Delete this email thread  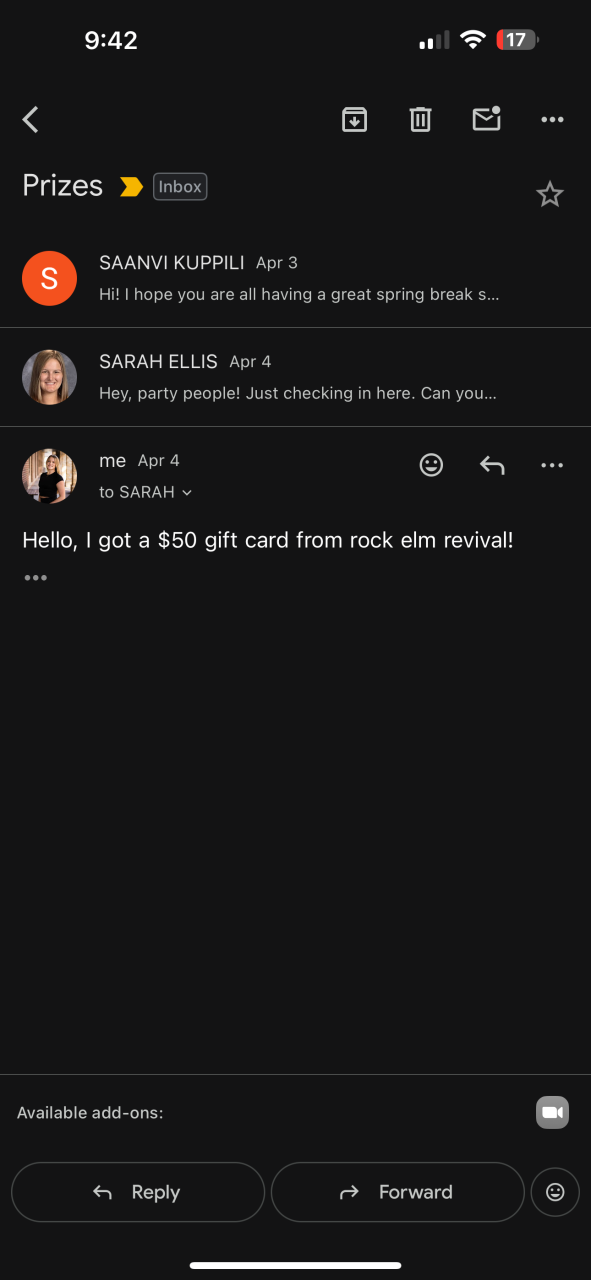[420, 120]
